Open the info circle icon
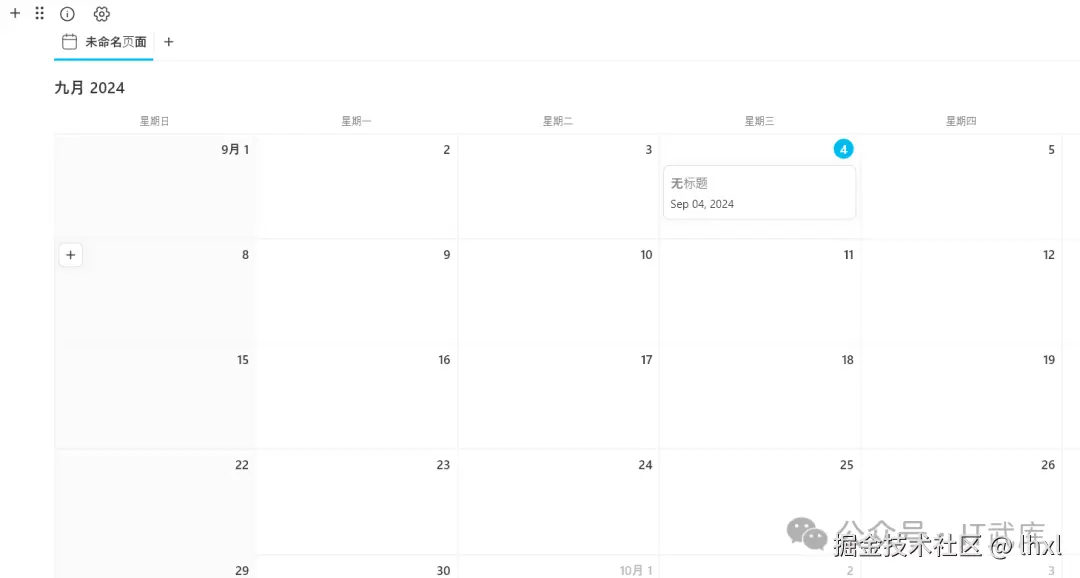The image size is (1080, 578). pyautogui.click(x=68, y=14)
